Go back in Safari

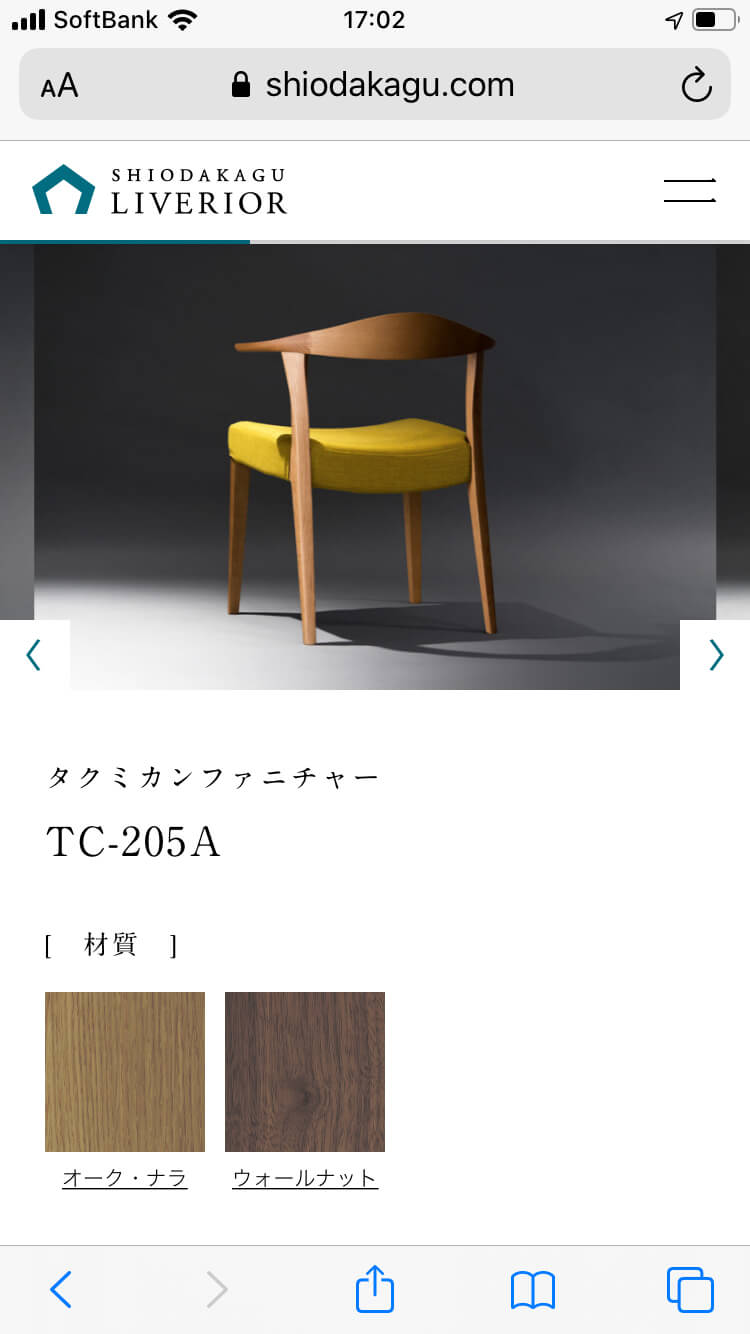click(61, 1290)
